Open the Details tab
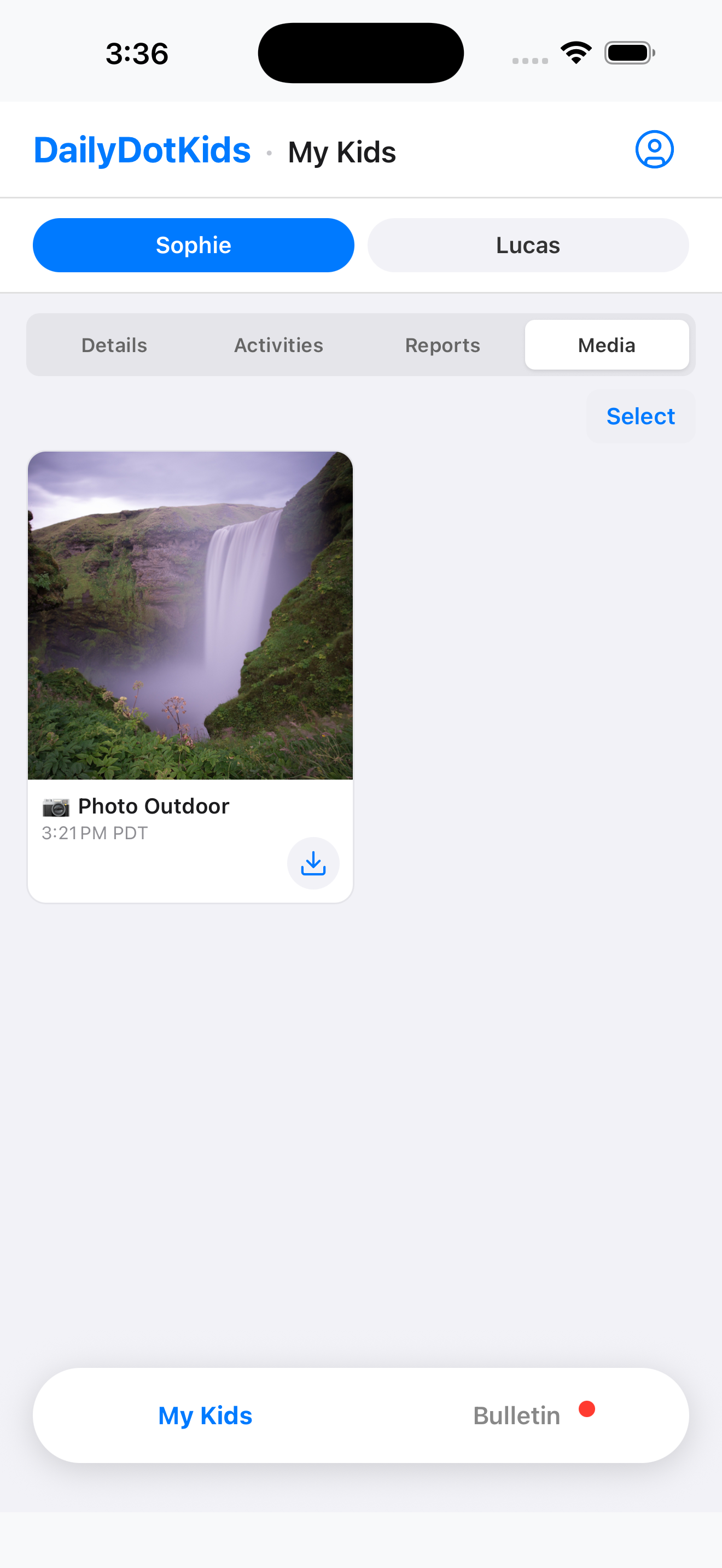 pos(114,345)
